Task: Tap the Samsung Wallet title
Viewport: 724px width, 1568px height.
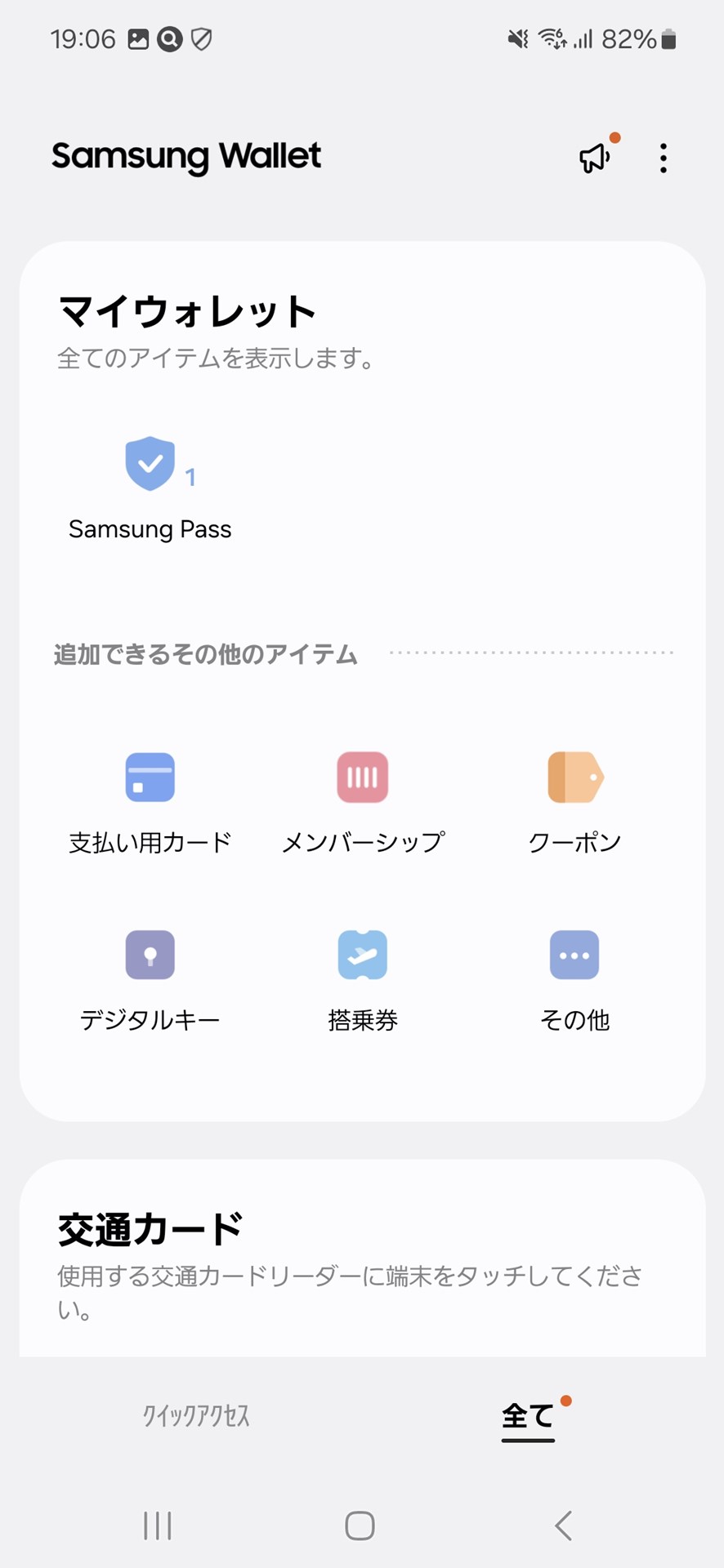Action: click(x=186, y=157)
